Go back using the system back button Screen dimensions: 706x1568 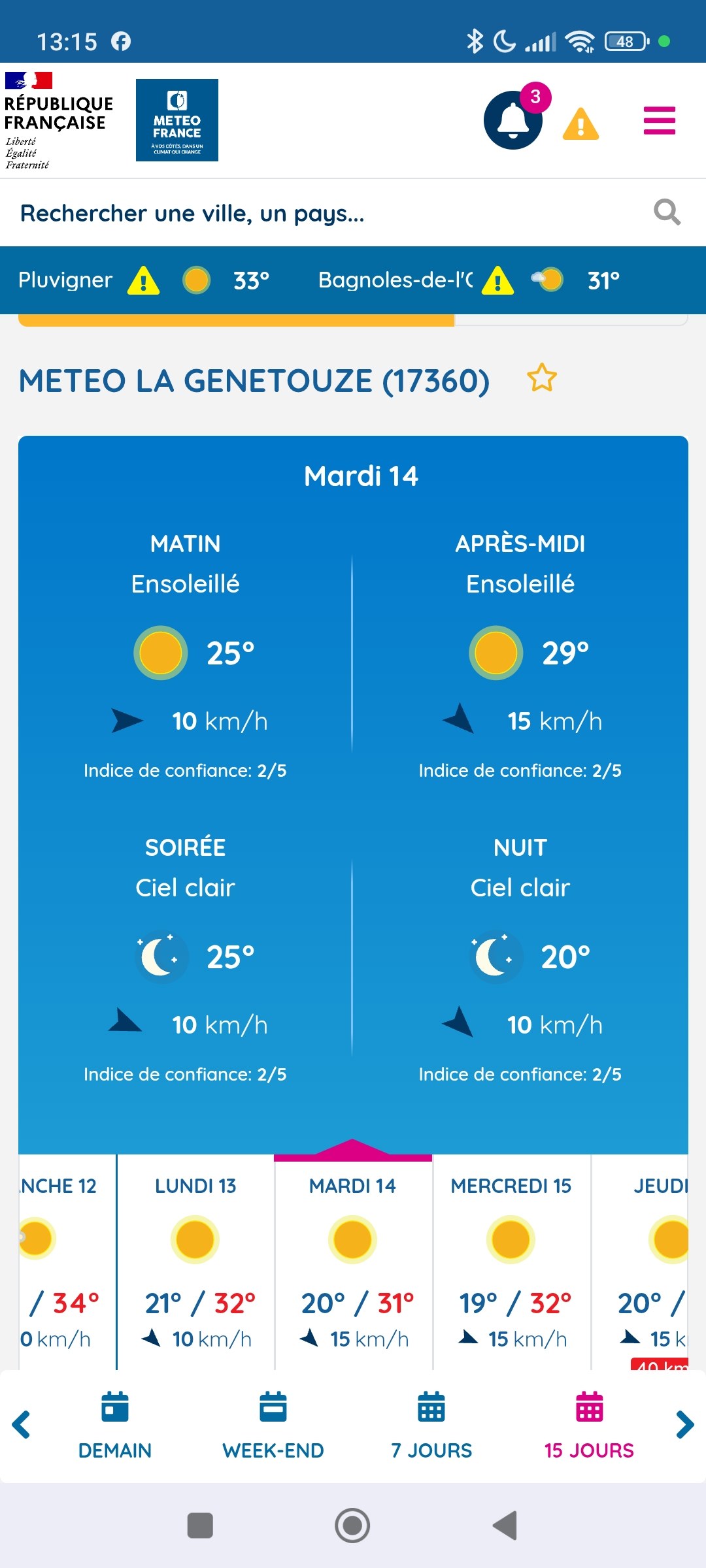(505, 1526)
